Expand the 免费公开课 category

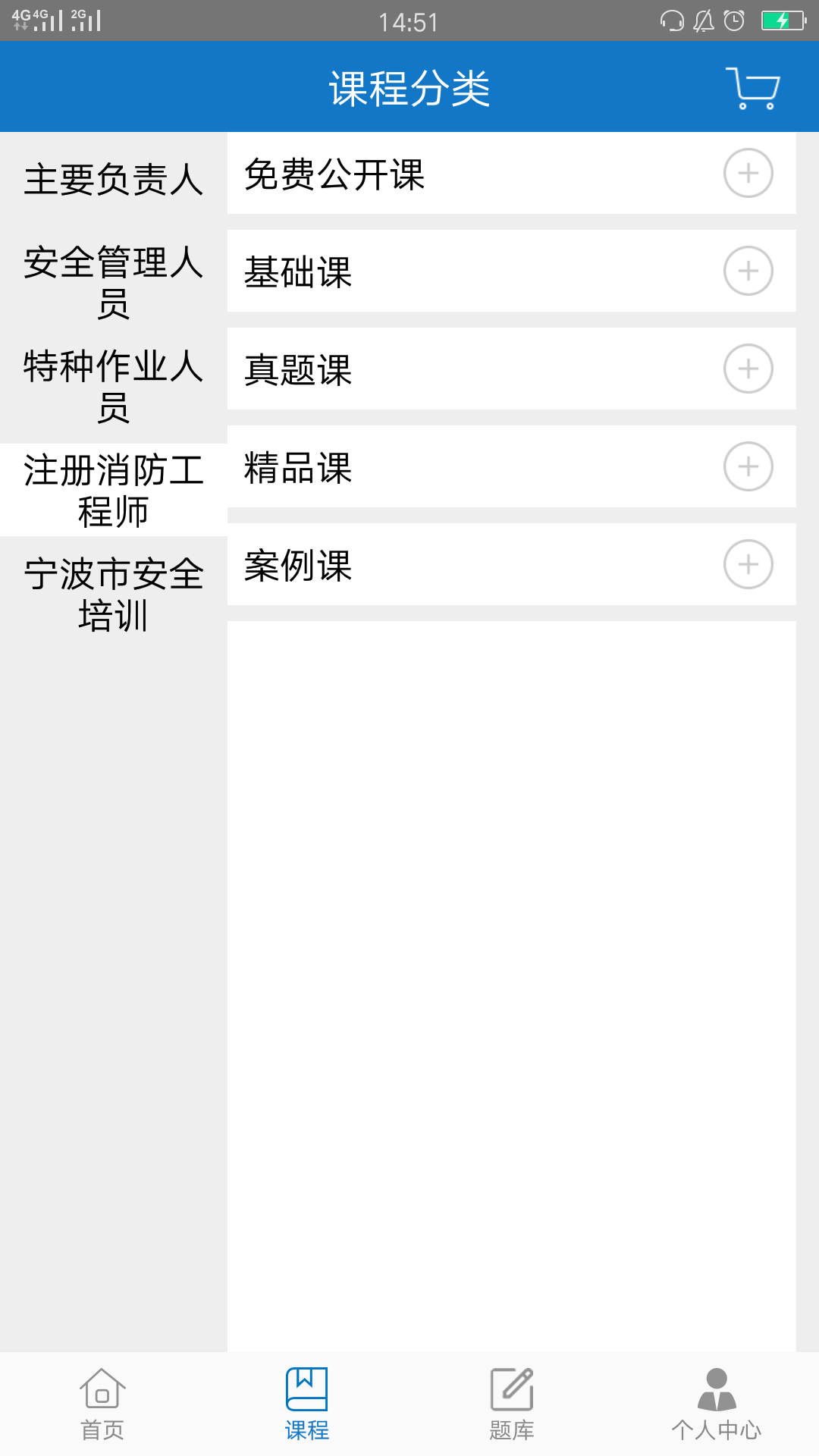click(x=748, y=173)
